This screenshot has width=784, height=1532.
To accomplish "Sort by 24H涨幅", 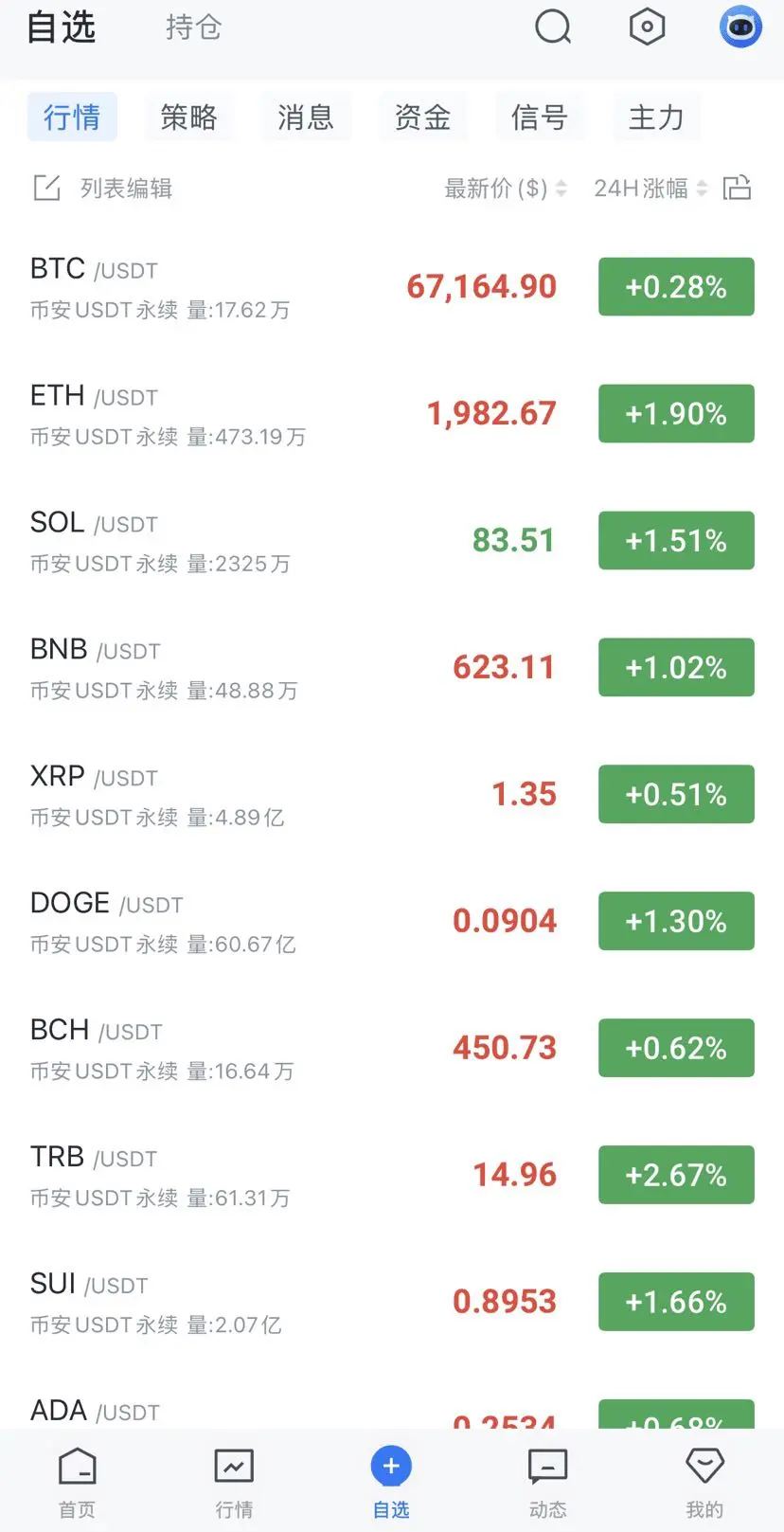I will click(x=650, y=189).
